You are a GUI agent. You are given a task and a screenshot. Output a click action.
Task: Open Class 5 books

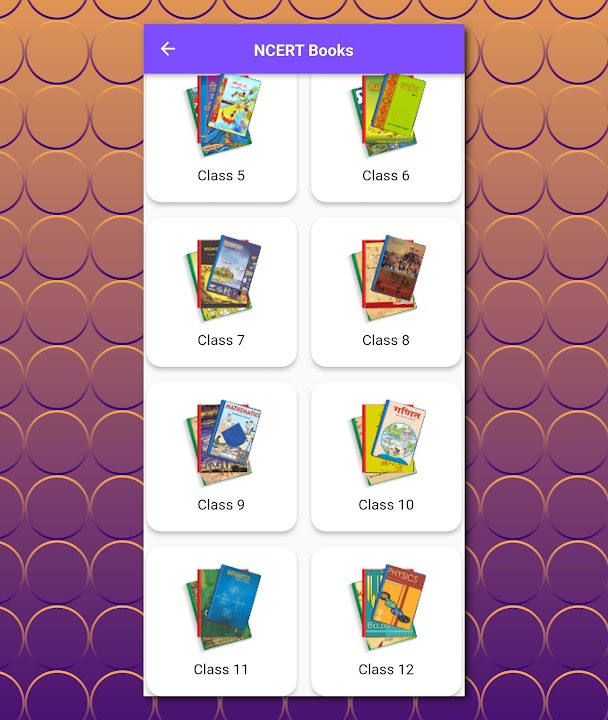[221, 140]
